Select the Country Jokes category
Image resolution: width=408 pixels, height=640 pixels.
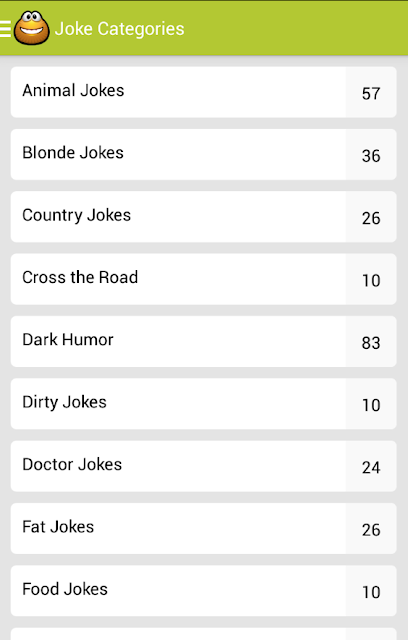click(x=204, y=217)
